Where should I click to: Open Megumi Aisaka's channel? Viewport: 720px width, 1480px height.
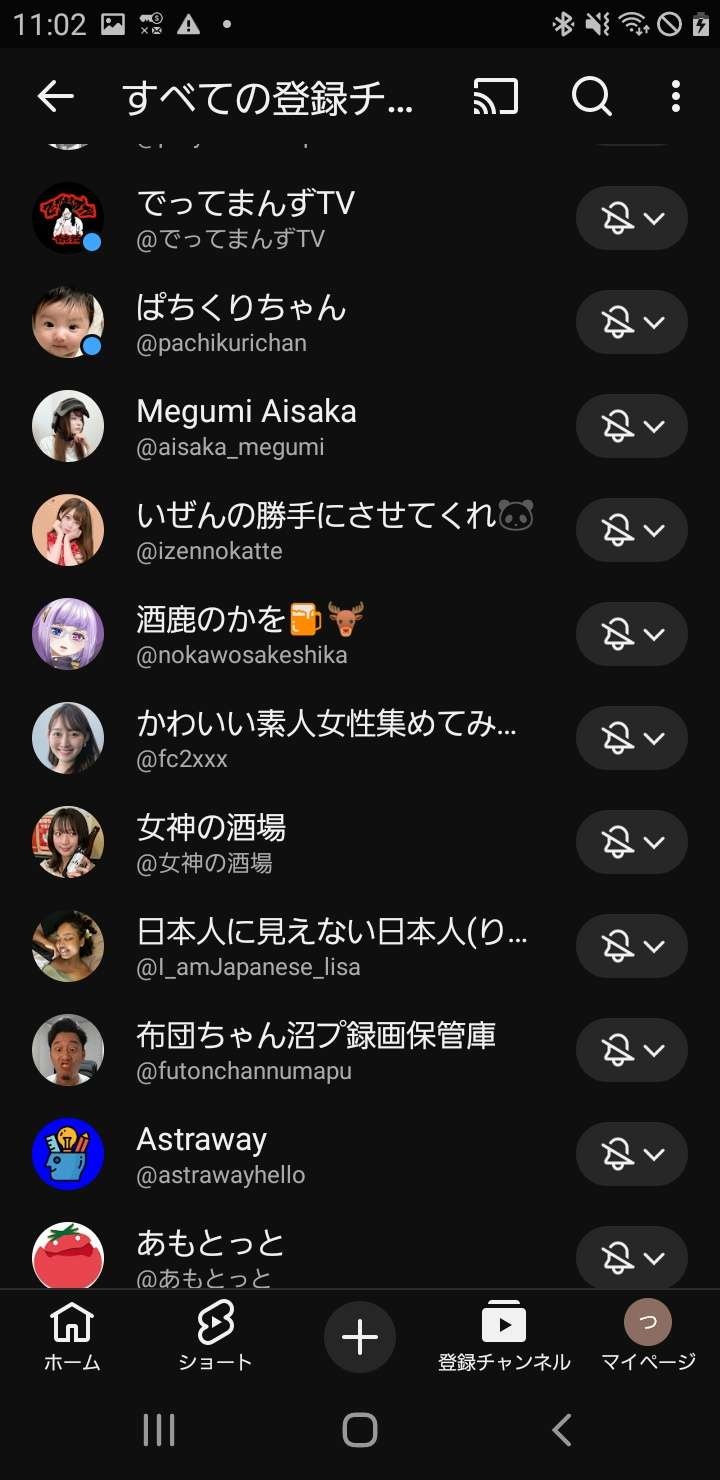pyautogui.click(x=246, y=427)
